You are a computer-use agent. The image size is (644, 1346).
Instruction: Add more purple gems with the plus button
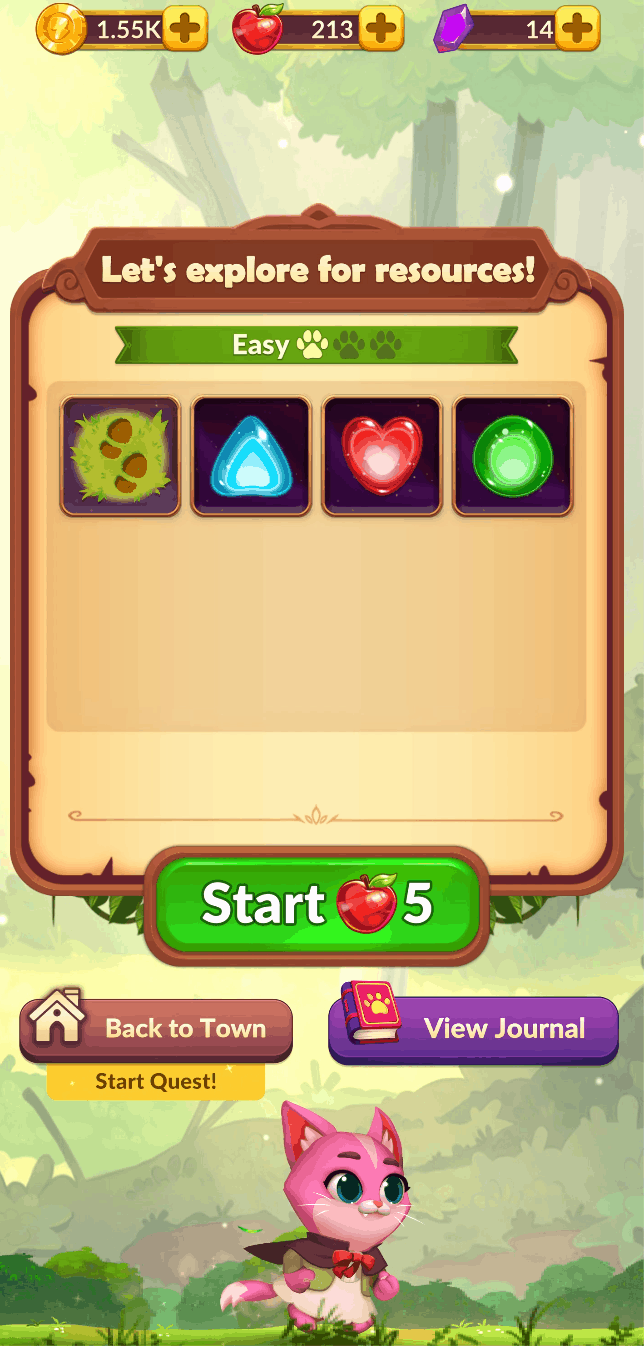tap(576, 30)
